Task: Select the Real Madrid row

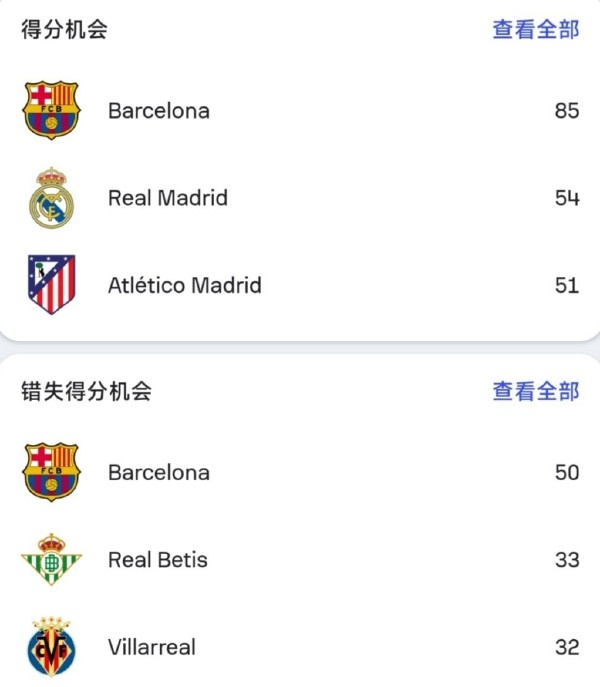Action: (x=168, y=198)
